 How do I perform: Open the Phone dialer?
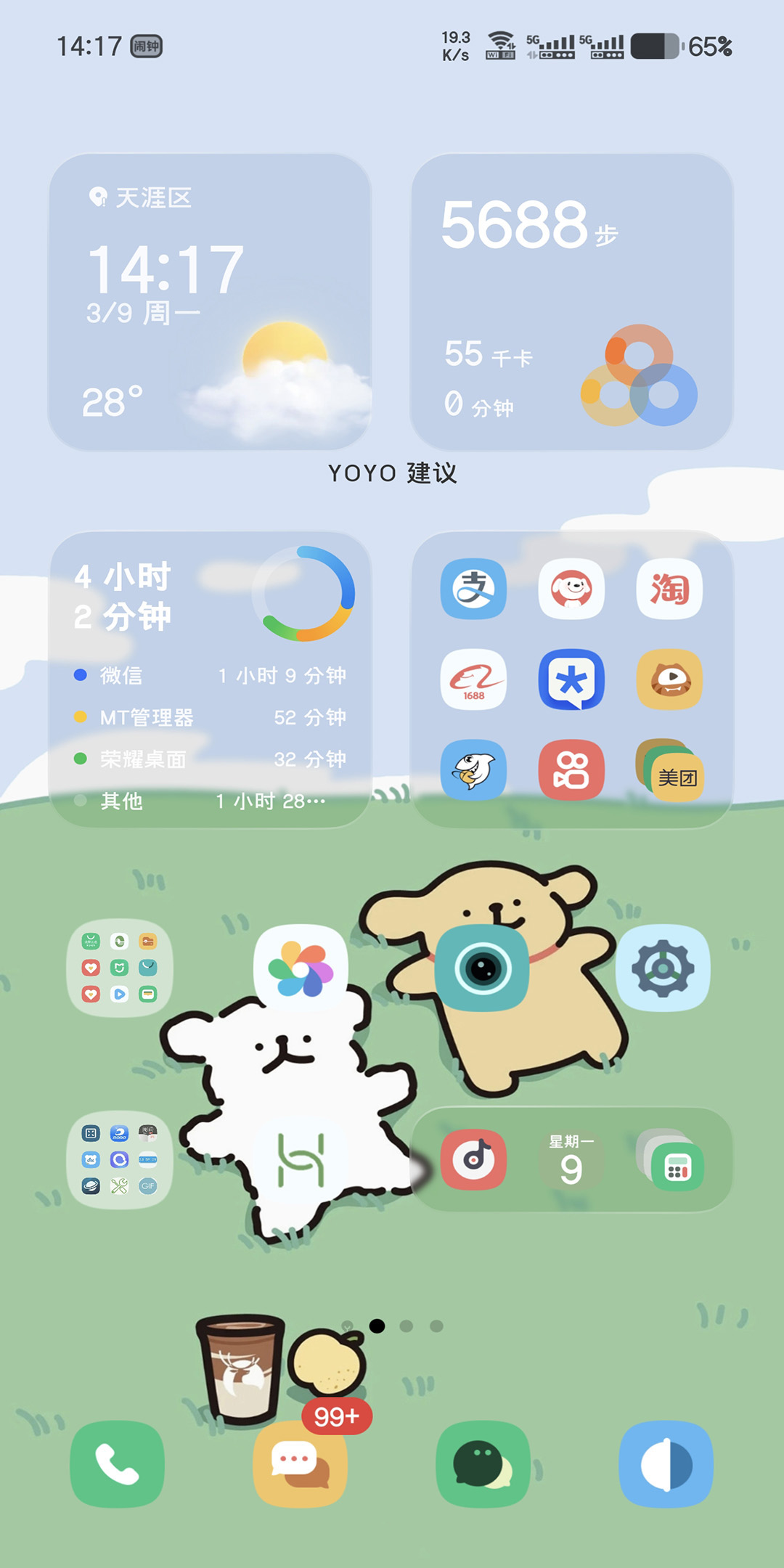coord(117,1464)
